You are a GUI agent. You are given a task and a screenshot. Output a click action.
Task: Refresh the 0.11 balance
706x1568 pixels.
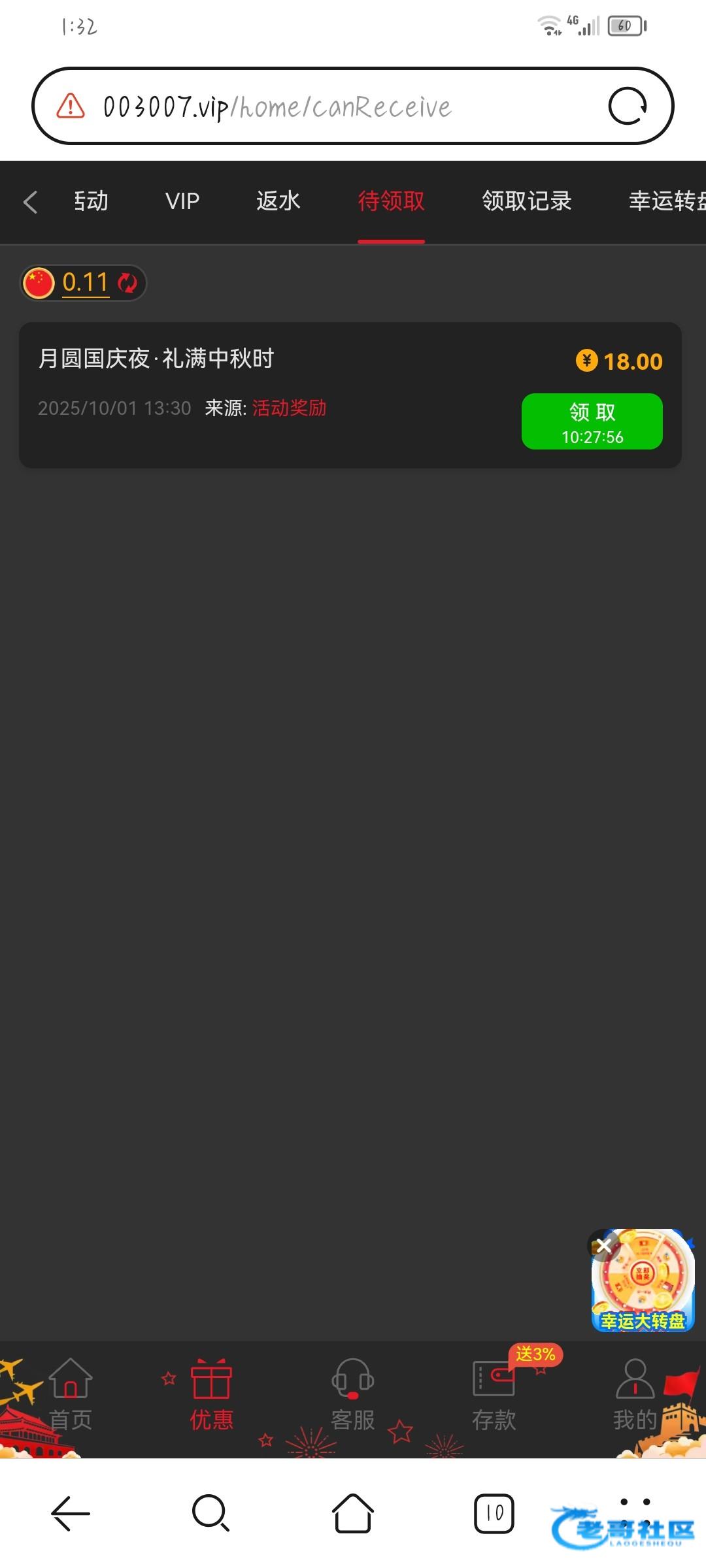click(x=127, y=283)
